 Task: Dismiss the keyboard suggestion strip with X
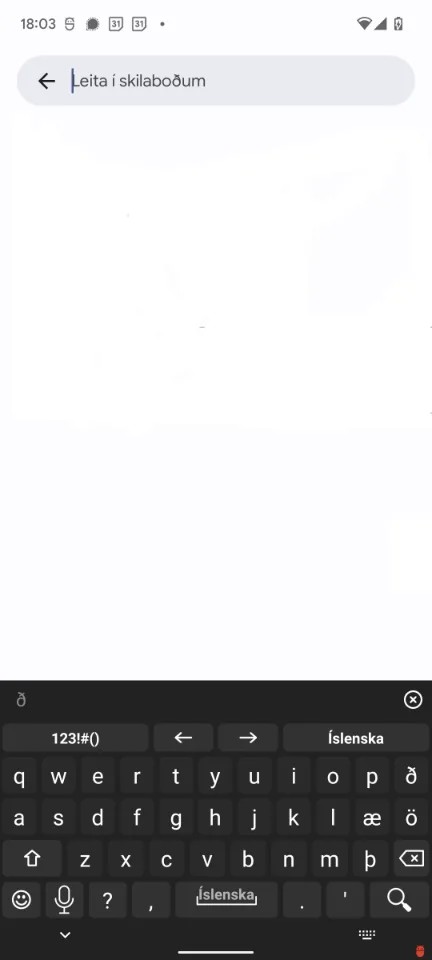(413, 700)
